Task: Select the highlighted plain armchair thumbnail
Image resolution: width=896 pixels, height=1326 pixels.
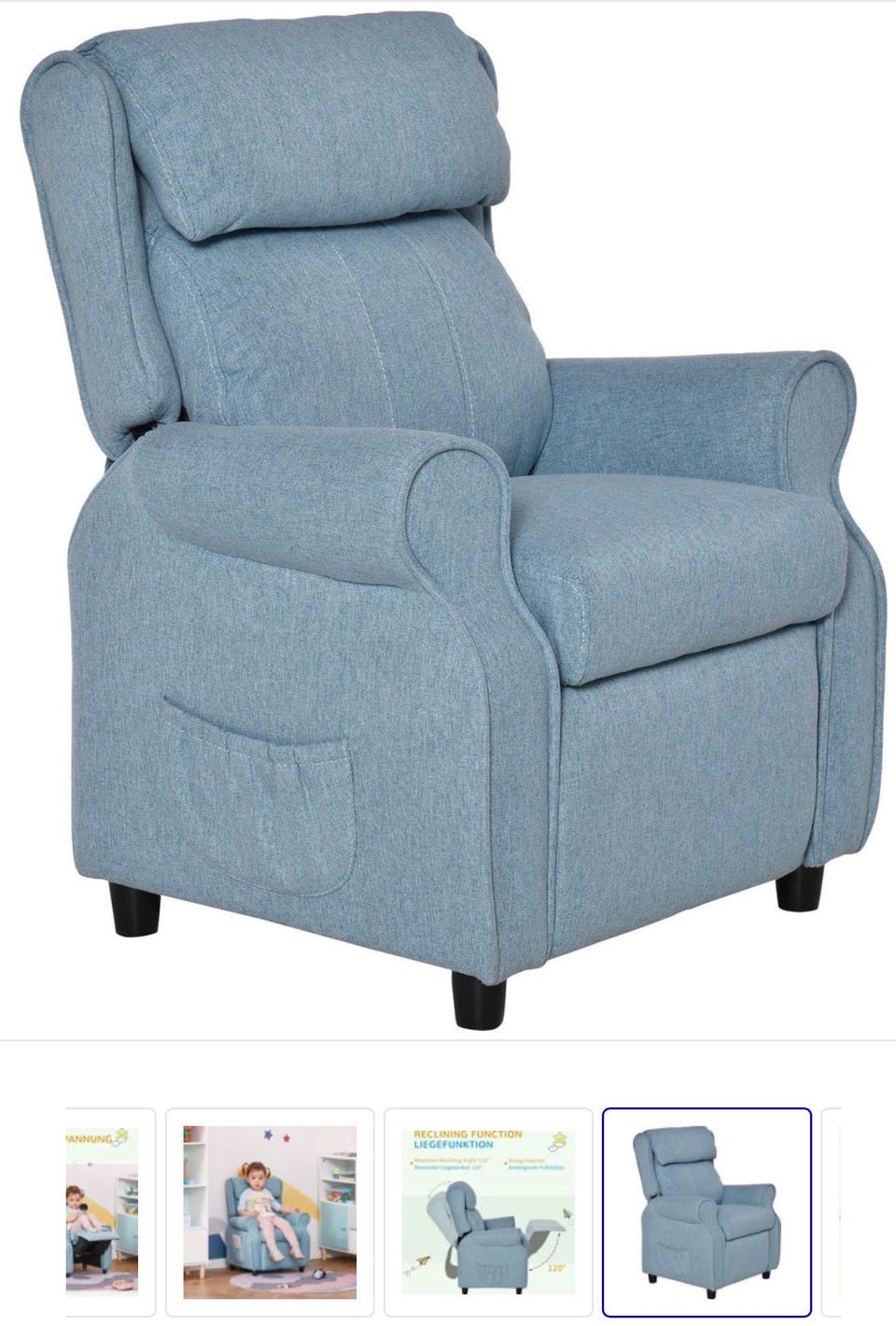Action: [707, 1212]
